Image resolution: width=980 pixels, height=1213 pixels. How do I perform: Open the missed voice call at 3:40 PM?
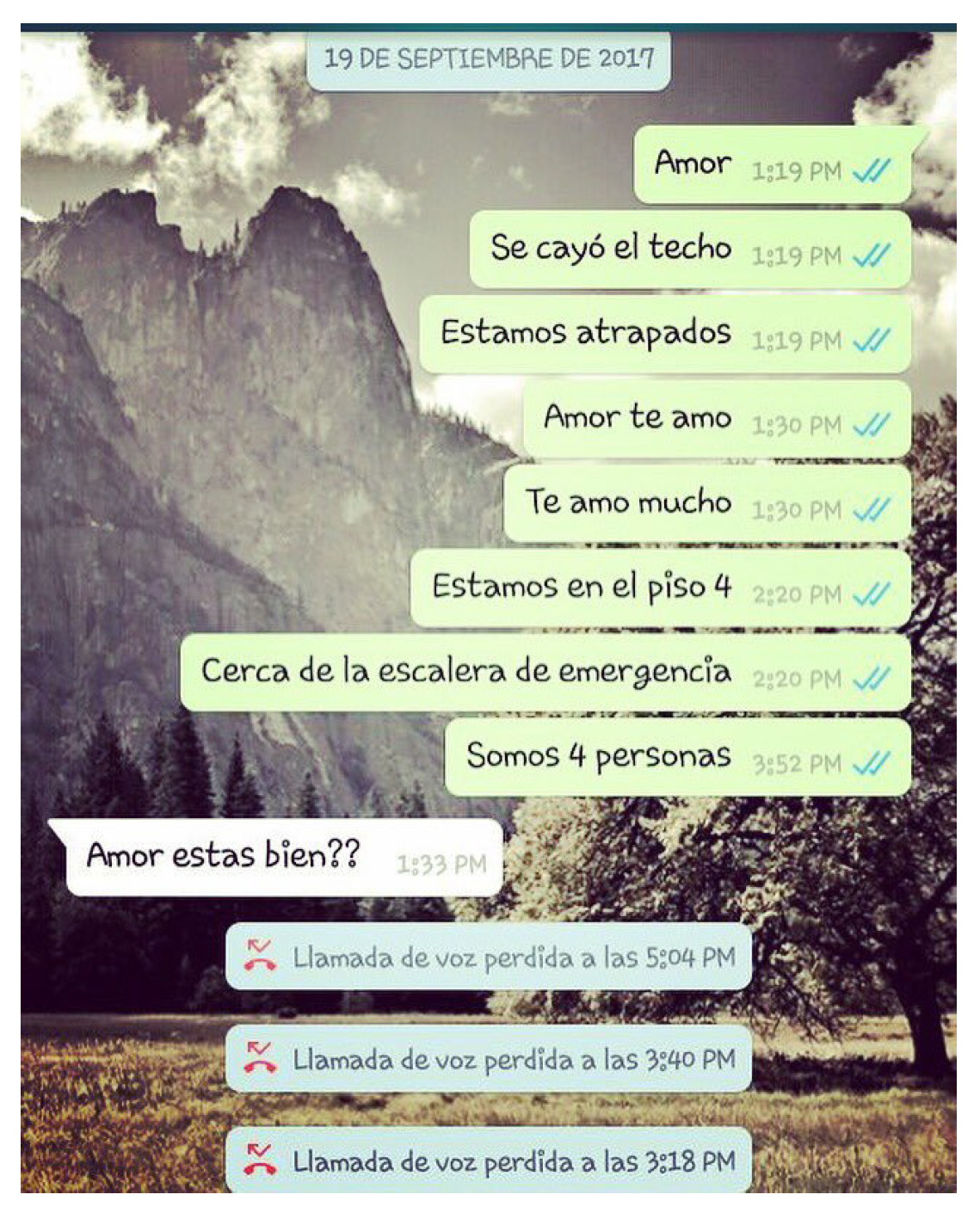click(x=489, y=1059)
